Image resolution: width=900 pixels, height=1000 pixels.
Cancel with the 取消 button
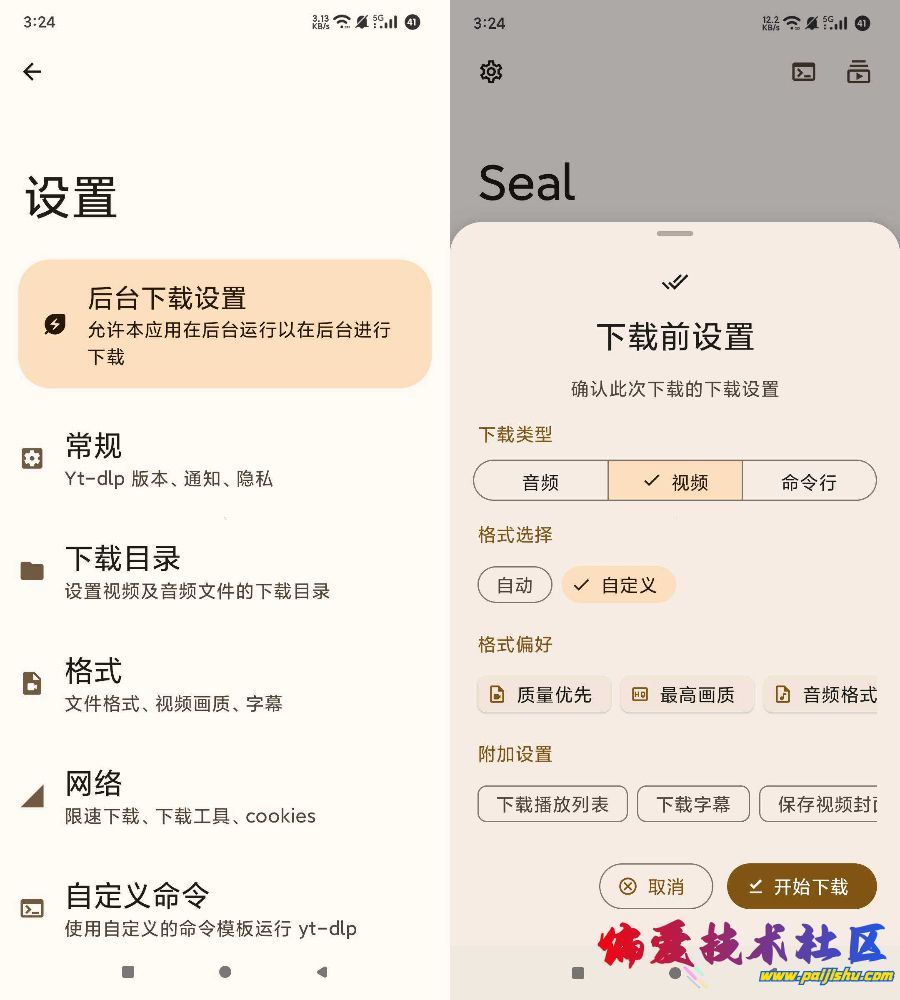click(x=656, y=886)
